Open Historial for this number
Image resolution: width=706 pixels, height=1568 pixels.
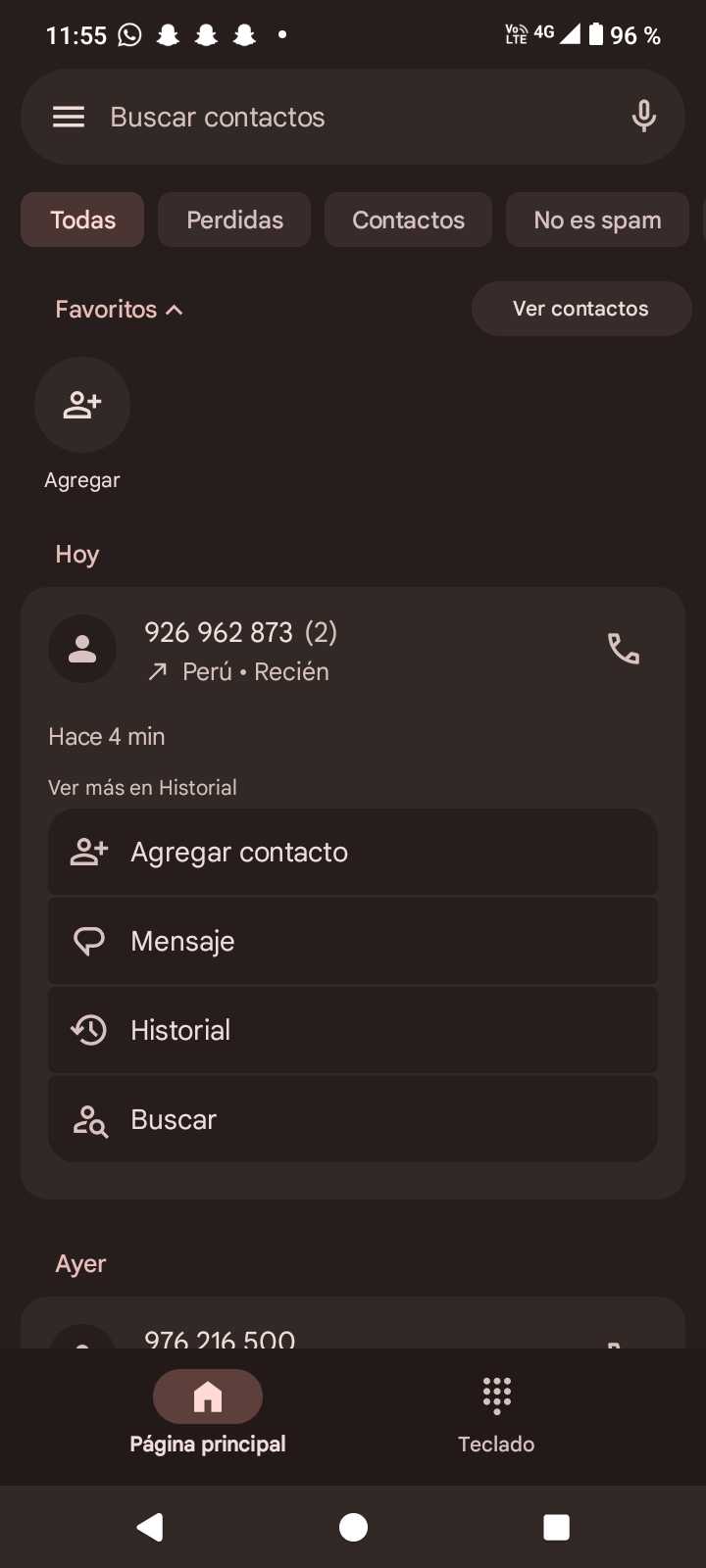(353, 1031)
